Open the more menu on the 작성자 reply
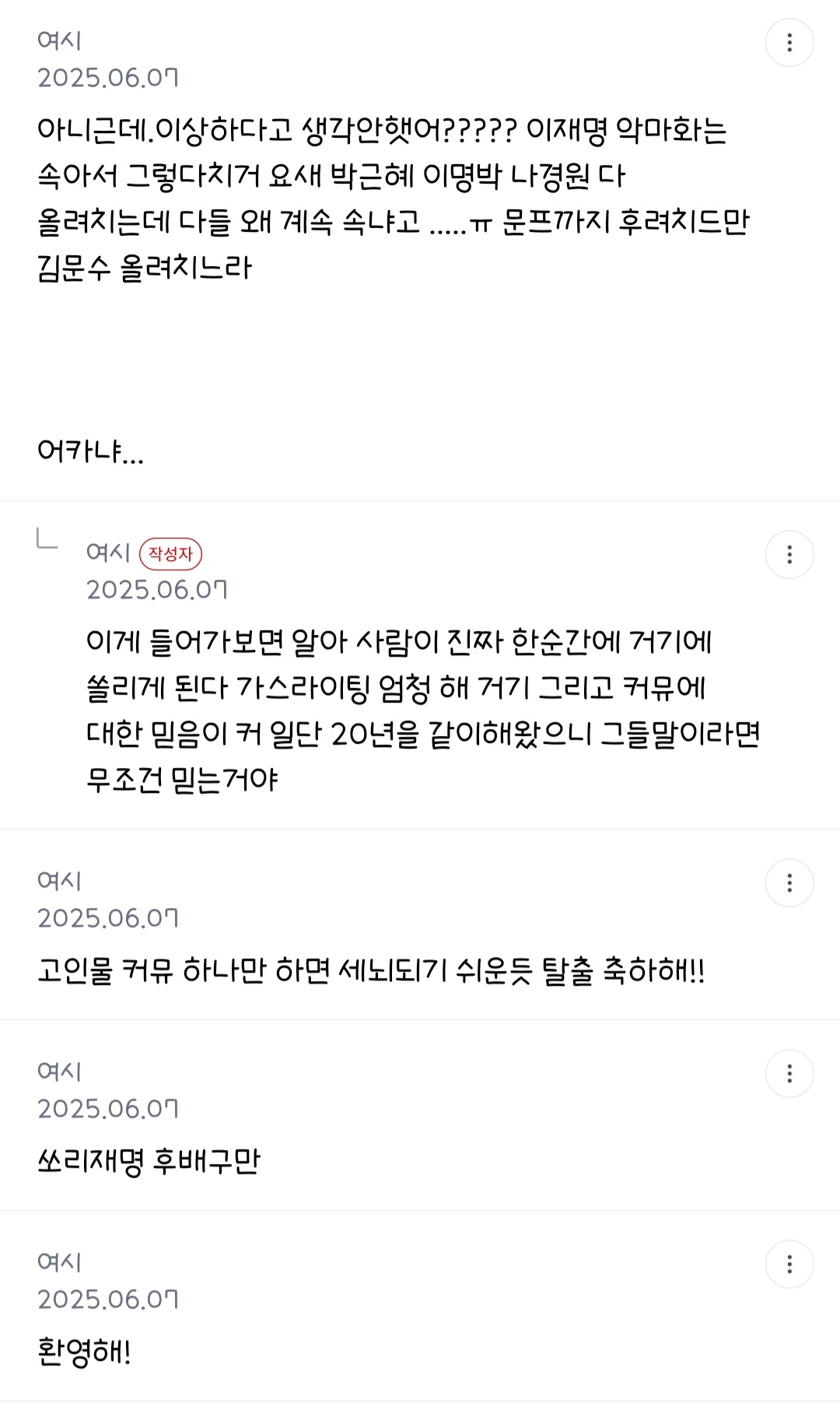This screenshot has width=840, height=1413. point(789,555)
